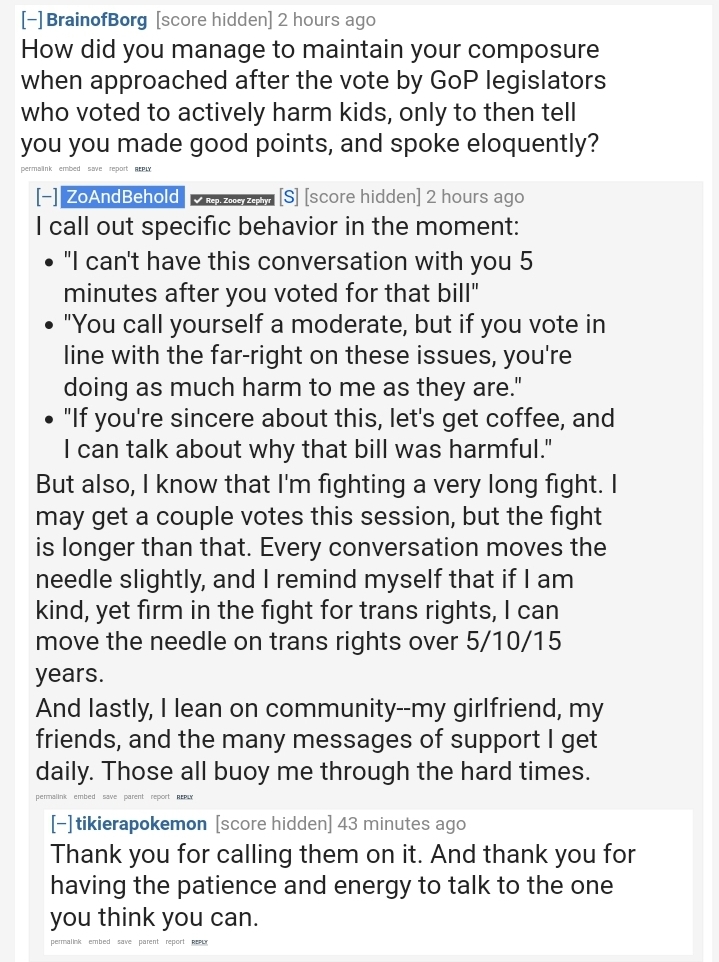
Task: Save BrainofBorg's comment
Action: point(95,169)
